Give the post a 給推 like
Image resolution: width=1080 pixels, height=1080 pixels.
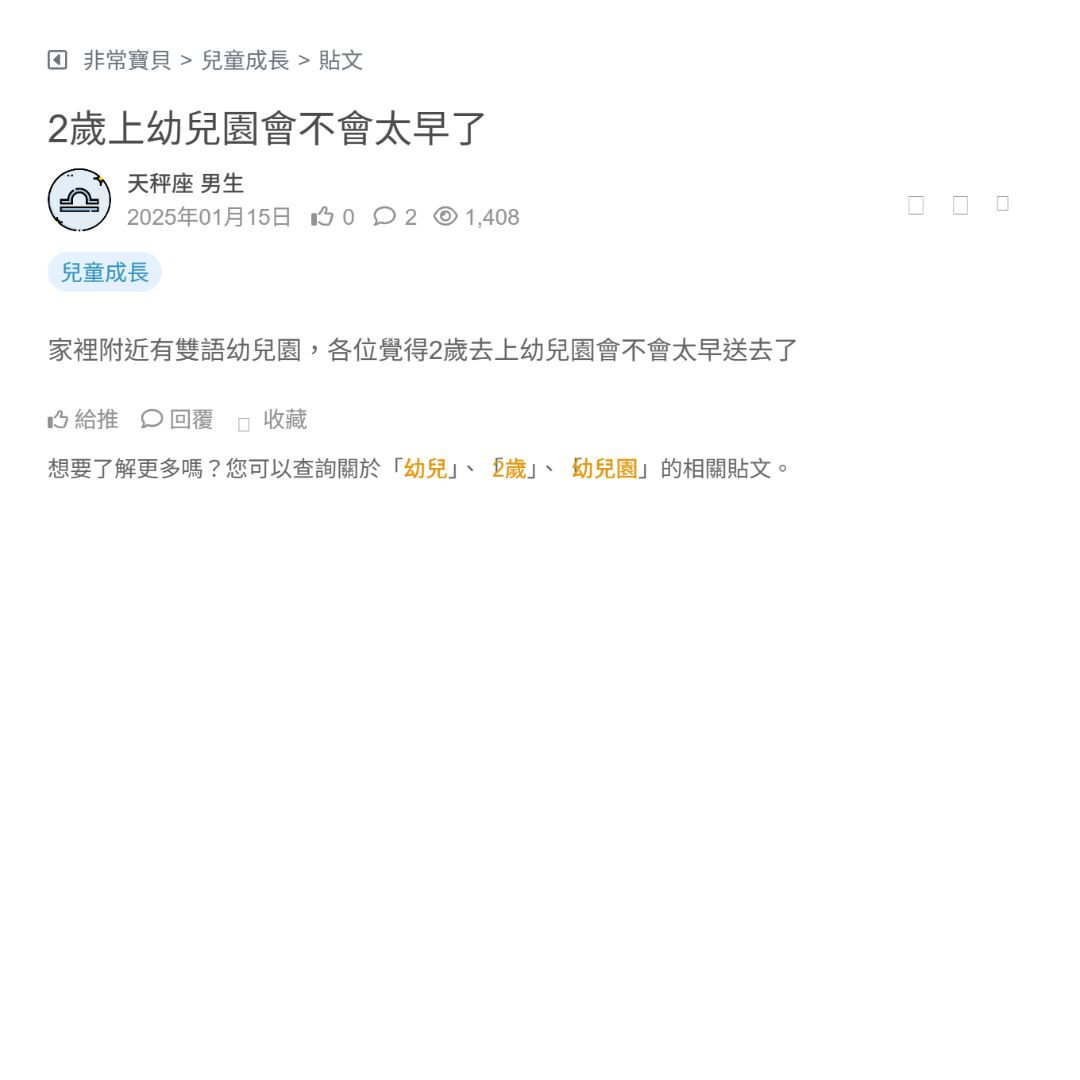click(83, 420)
